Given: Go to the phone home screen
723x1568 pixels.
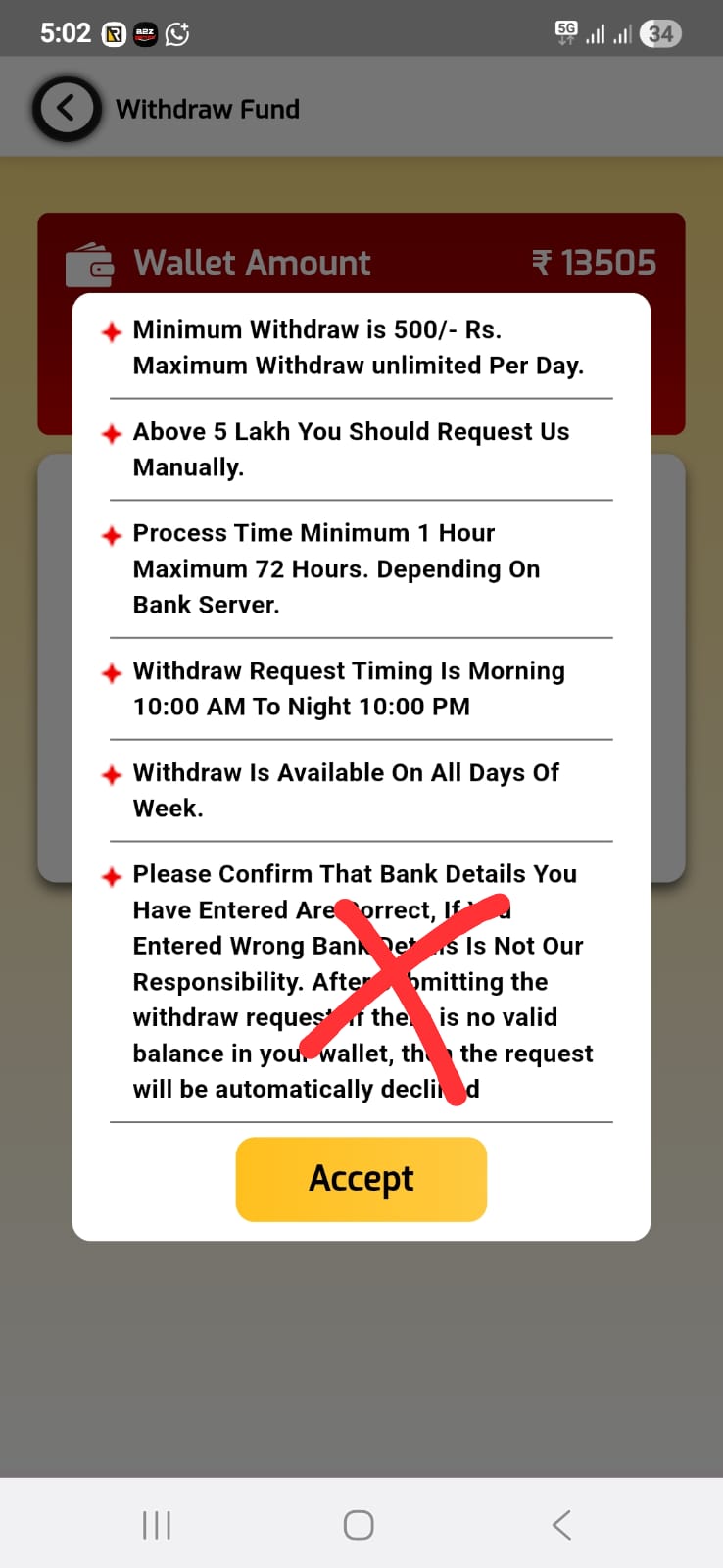Looking at the screenshot, I should coord(359,1525).
